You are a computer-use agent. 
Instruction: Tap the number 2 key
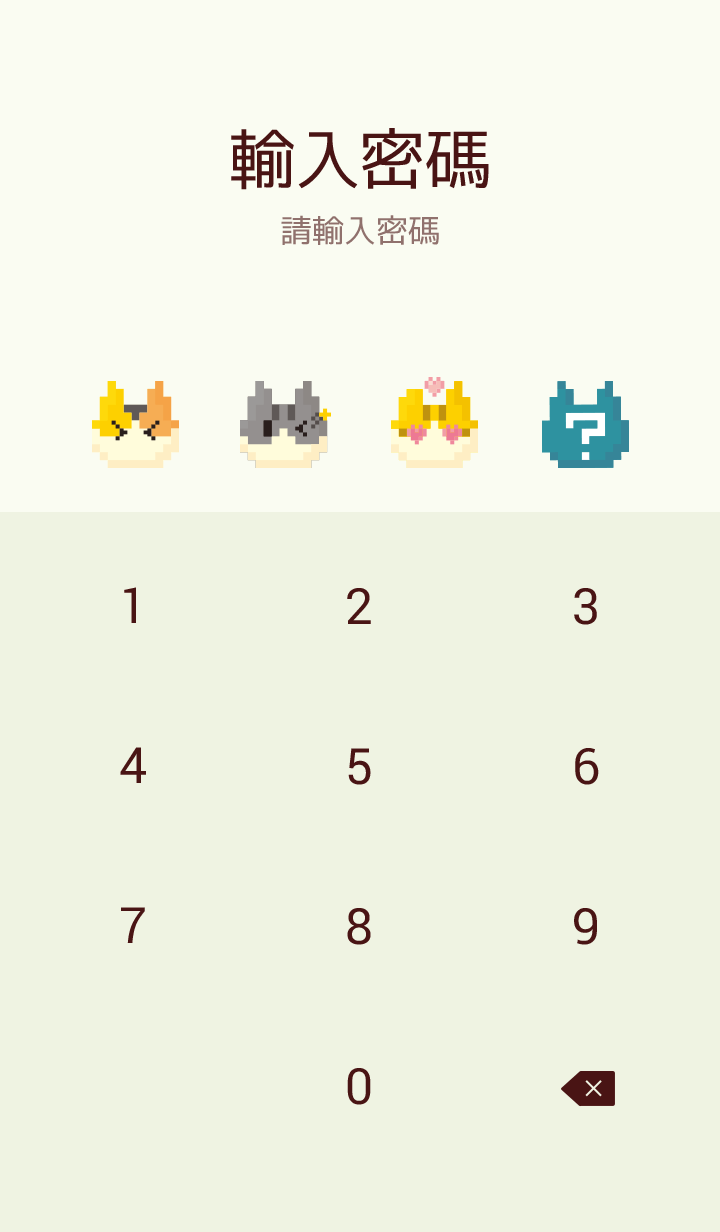pyautogui.click(x=359, y=607)
